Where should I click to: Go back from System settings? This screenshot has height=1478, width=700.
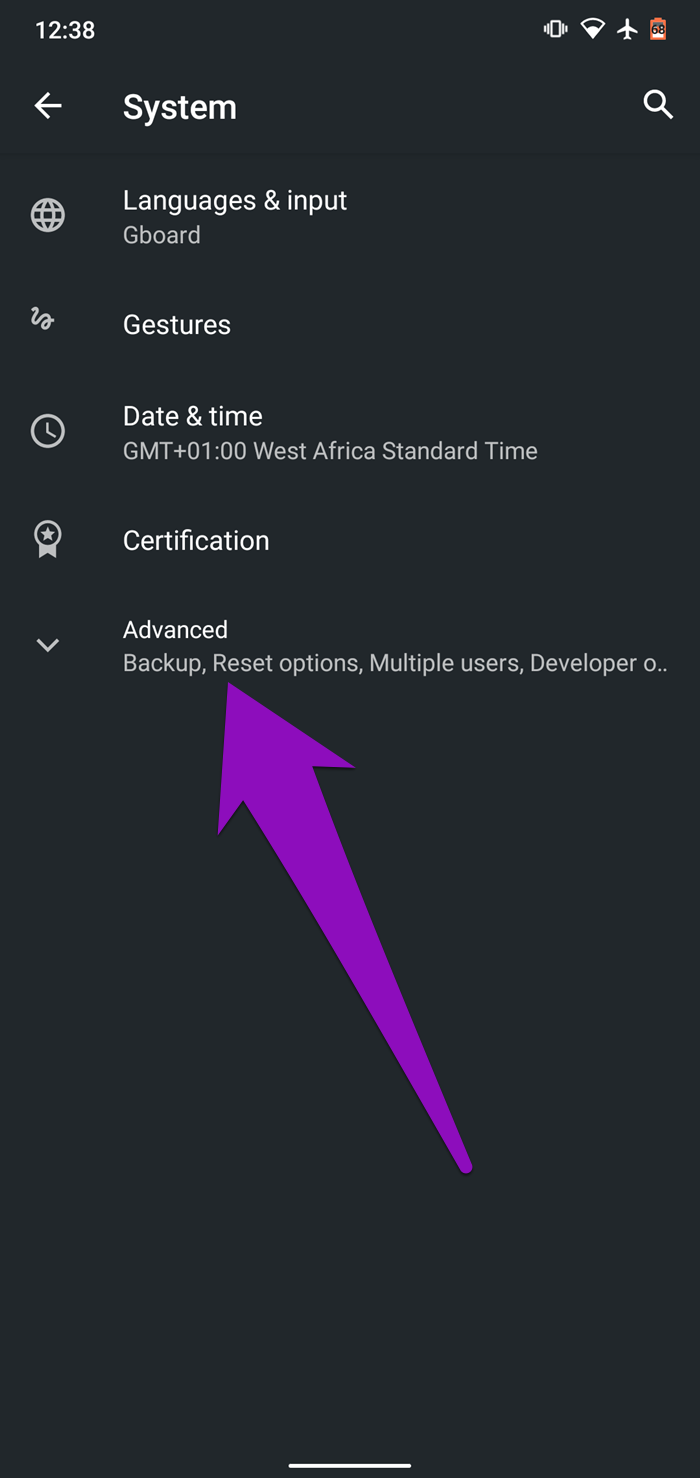coord(48,106)
